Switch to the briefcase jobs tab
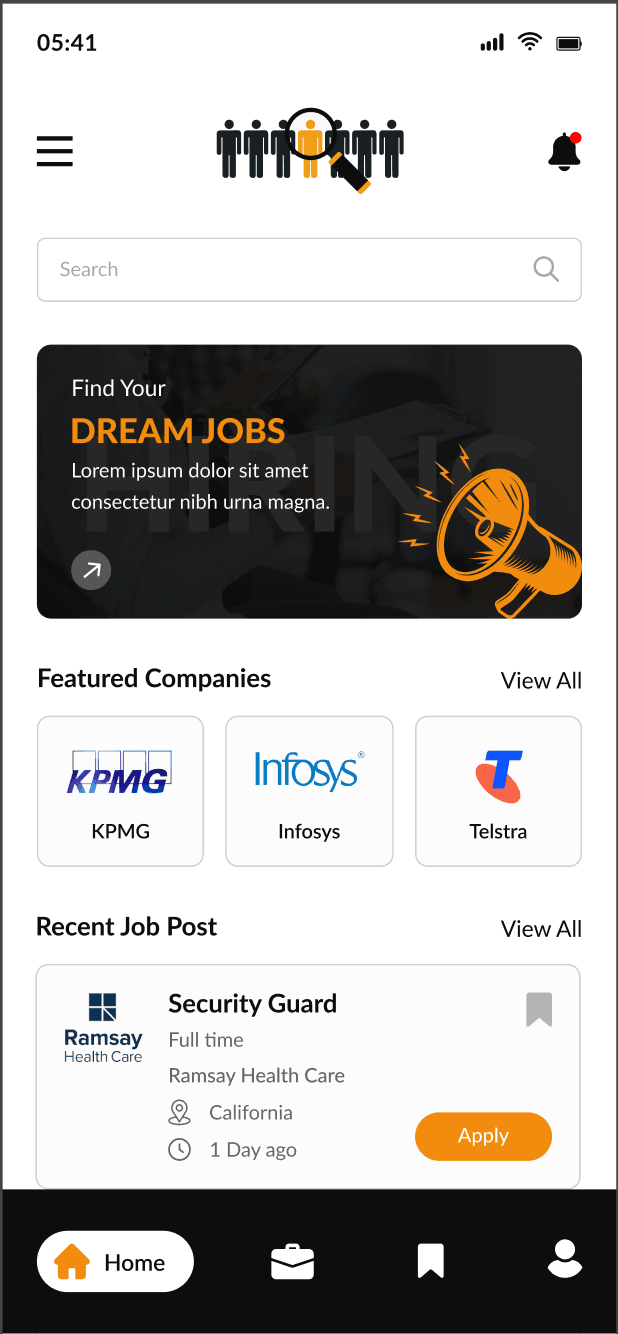This screenshot has height=1334, width=618. [x=293, y=1262]
